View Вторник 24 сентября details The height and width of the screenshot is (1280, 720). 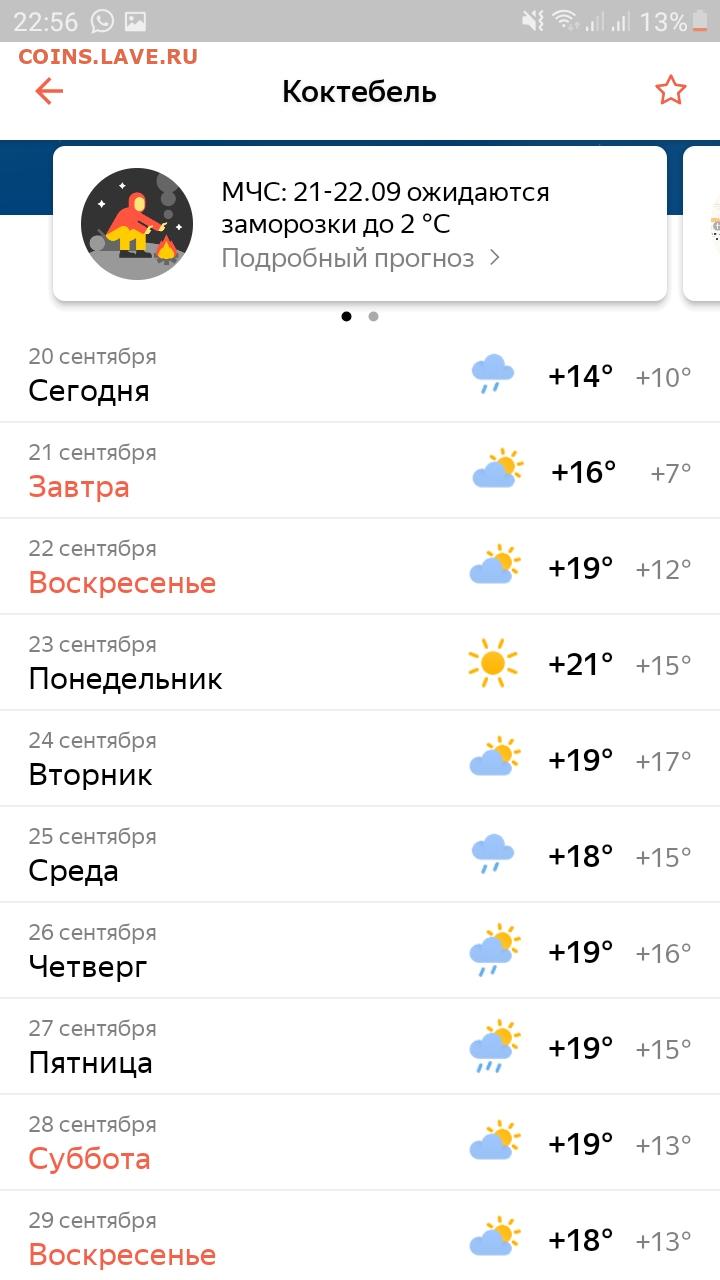[x=360, y=759]
